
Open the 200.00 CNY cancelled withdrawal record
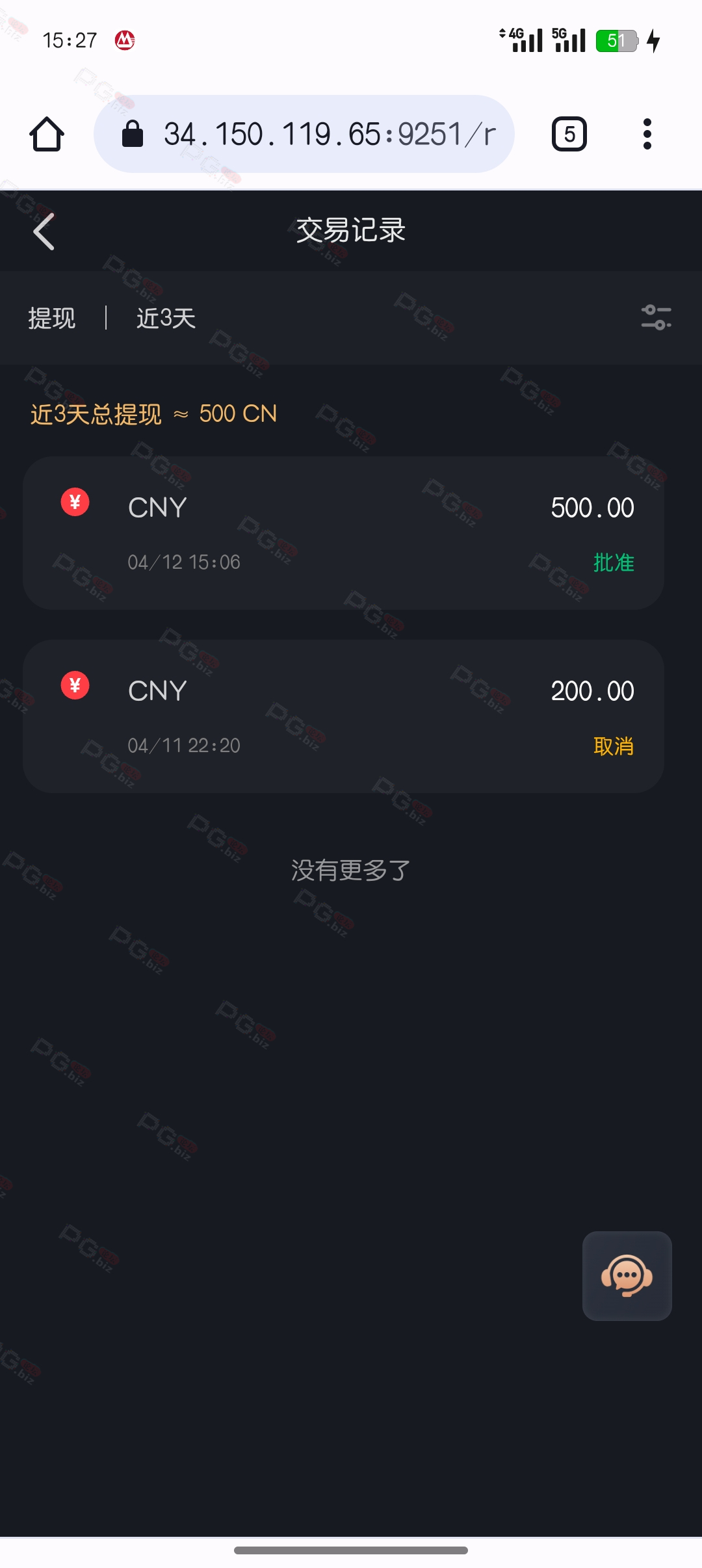coord(343,716)
